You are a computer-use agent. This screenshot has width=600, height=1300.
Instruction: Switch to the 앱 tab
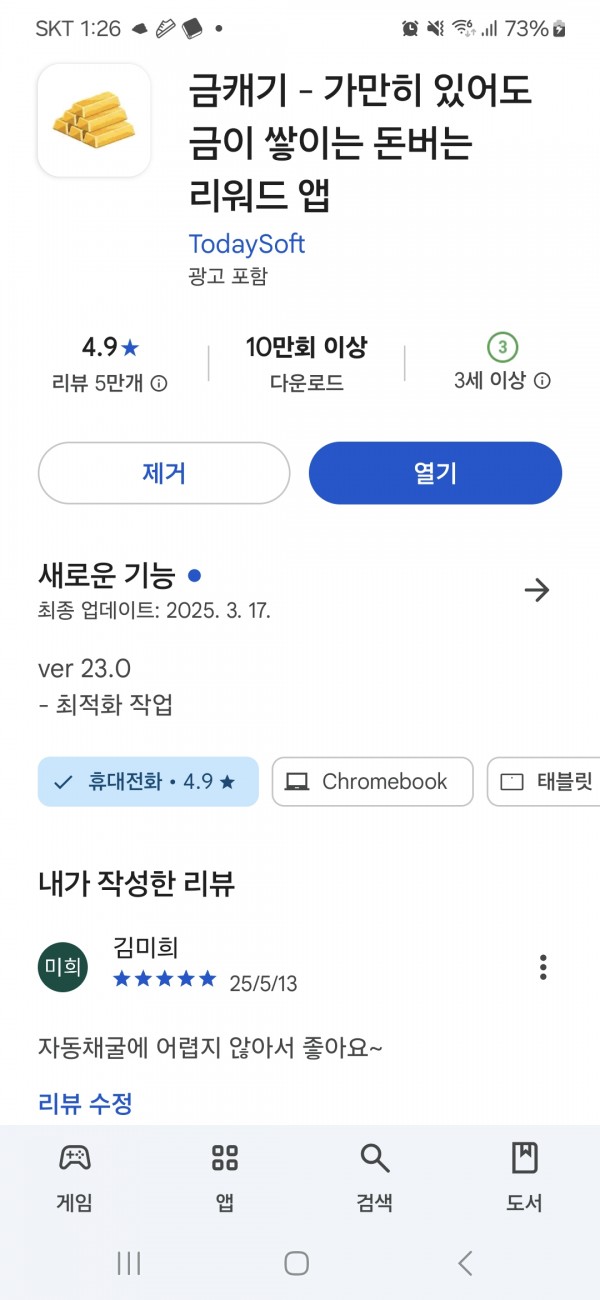225,1177
